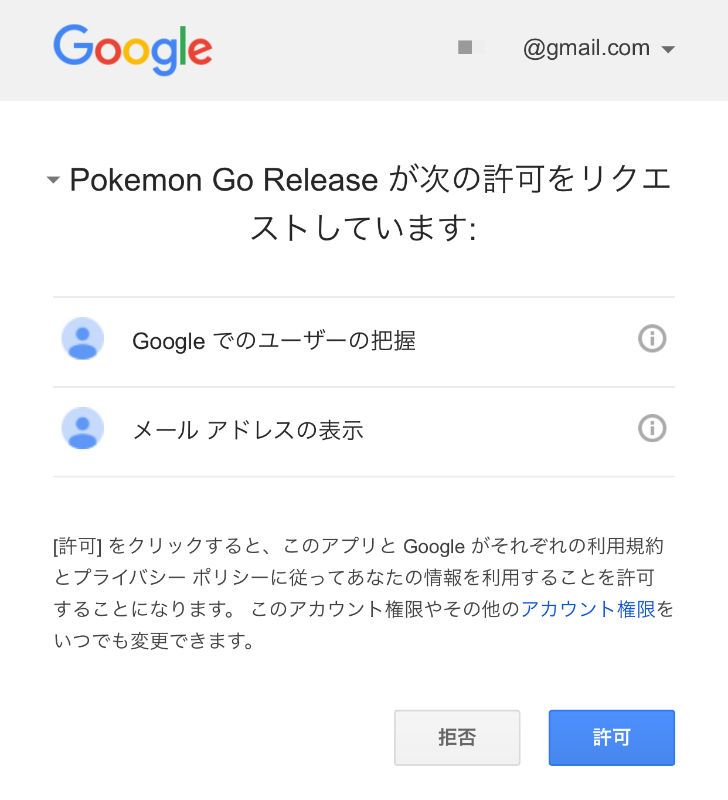The height and width of the screenshot is (800, 728).
Task: Show info for Google でのユーザーの把握
Action: pyautogui.click(x=652, y=338)
